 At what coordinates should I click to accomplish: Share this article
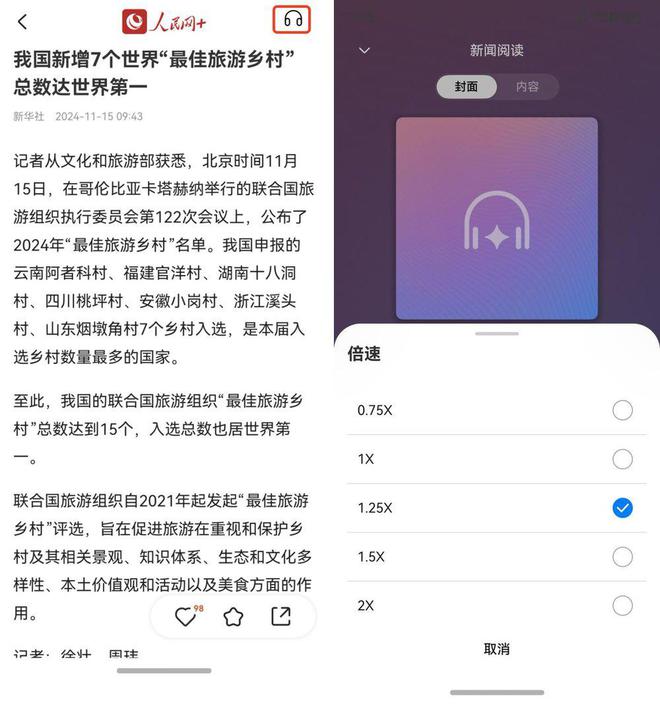coord(281,617)
